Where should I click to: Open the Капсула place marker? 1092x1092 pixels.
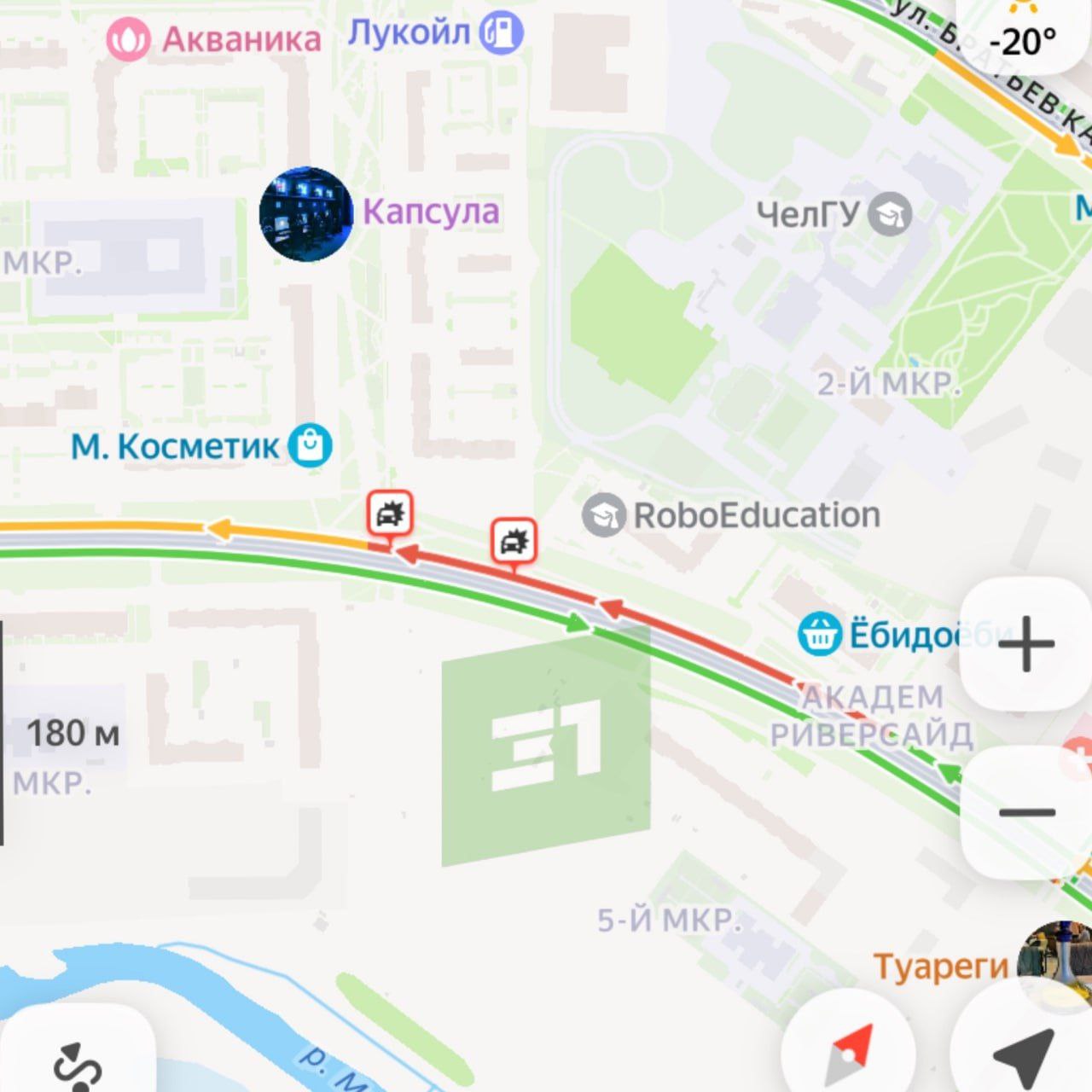point(306,213)
